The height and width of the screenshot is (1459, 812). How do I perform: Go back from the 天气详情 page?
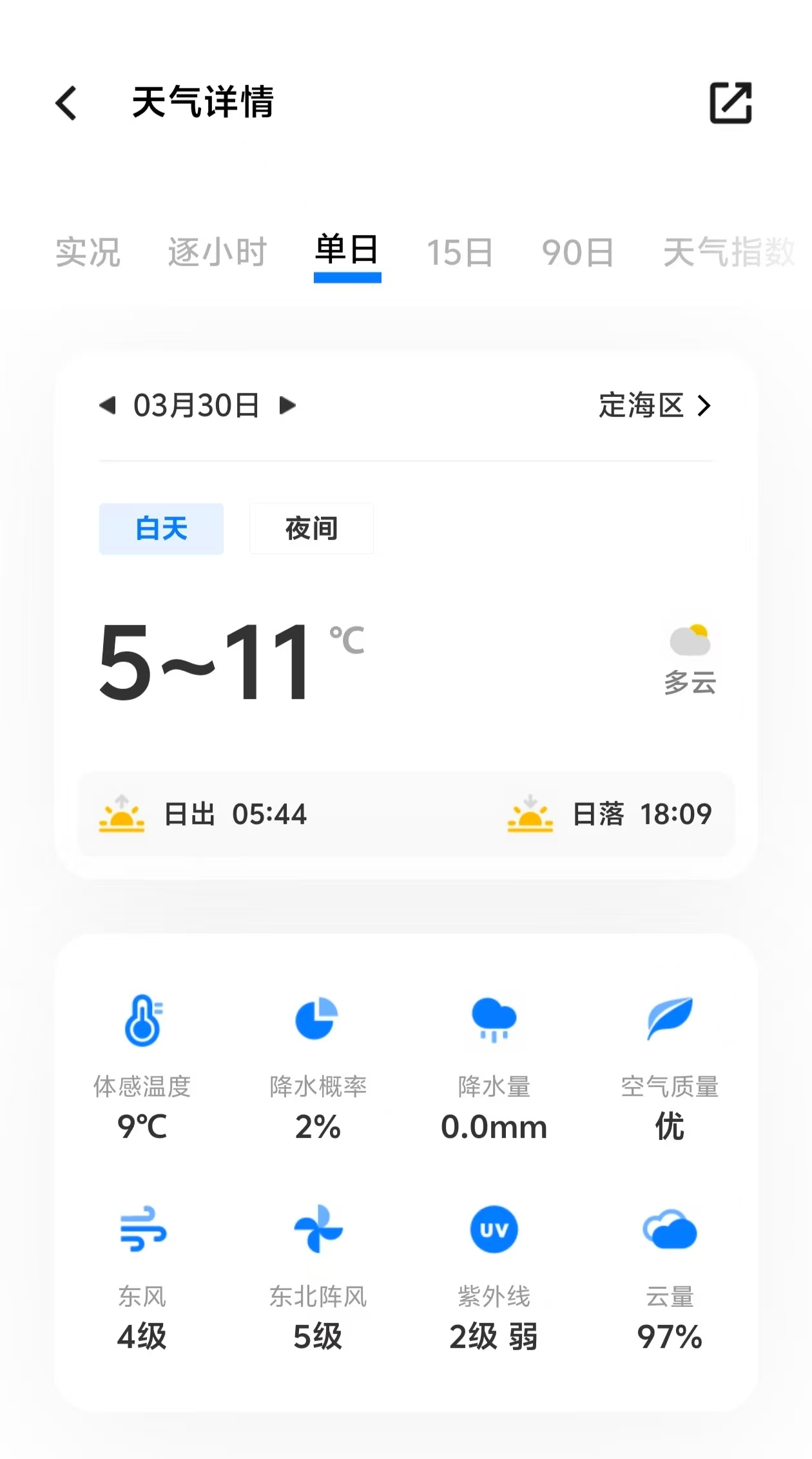[x=67, y=103]
